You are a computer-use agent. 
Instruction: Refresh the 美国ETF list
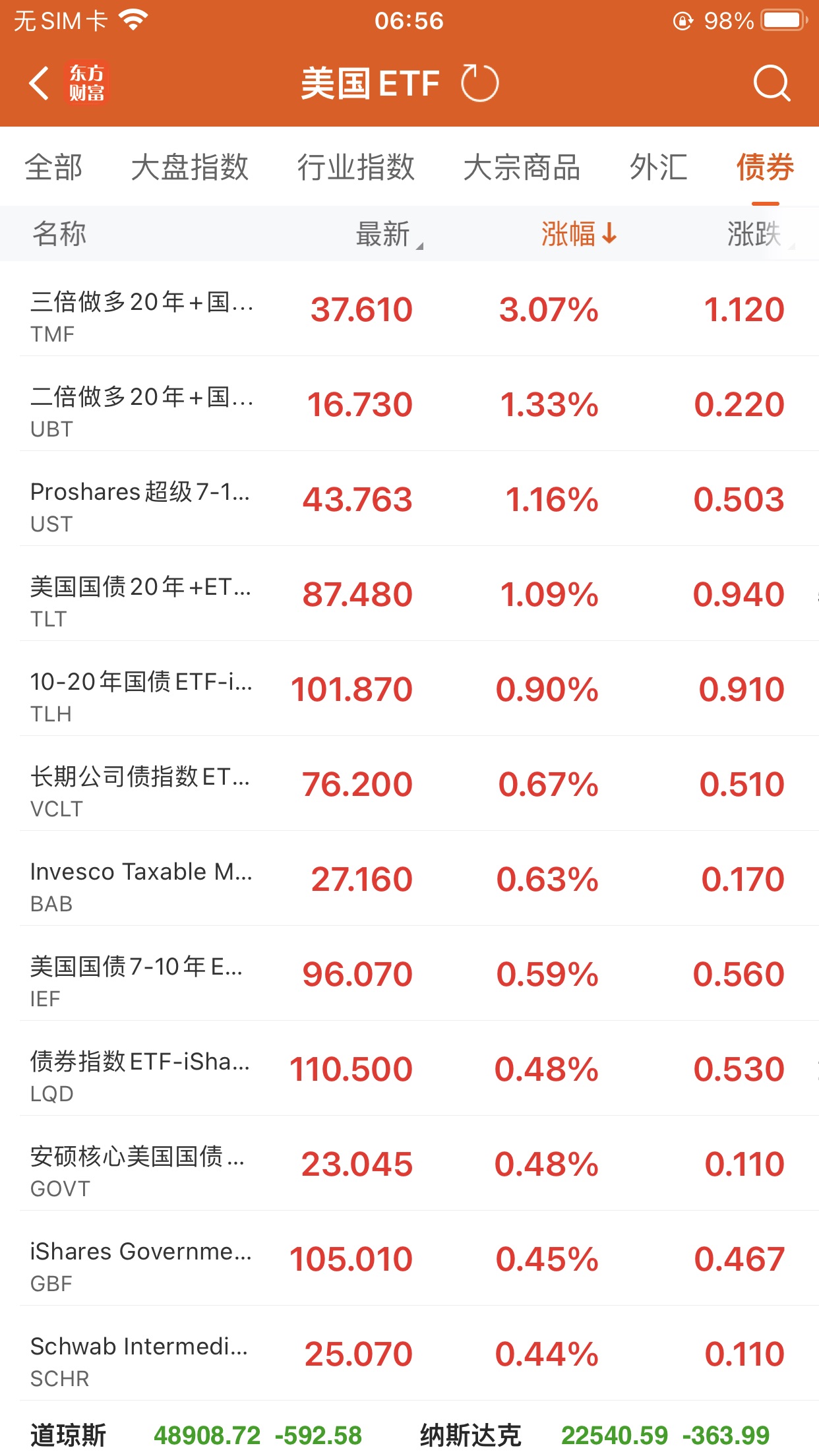[479, 84]
